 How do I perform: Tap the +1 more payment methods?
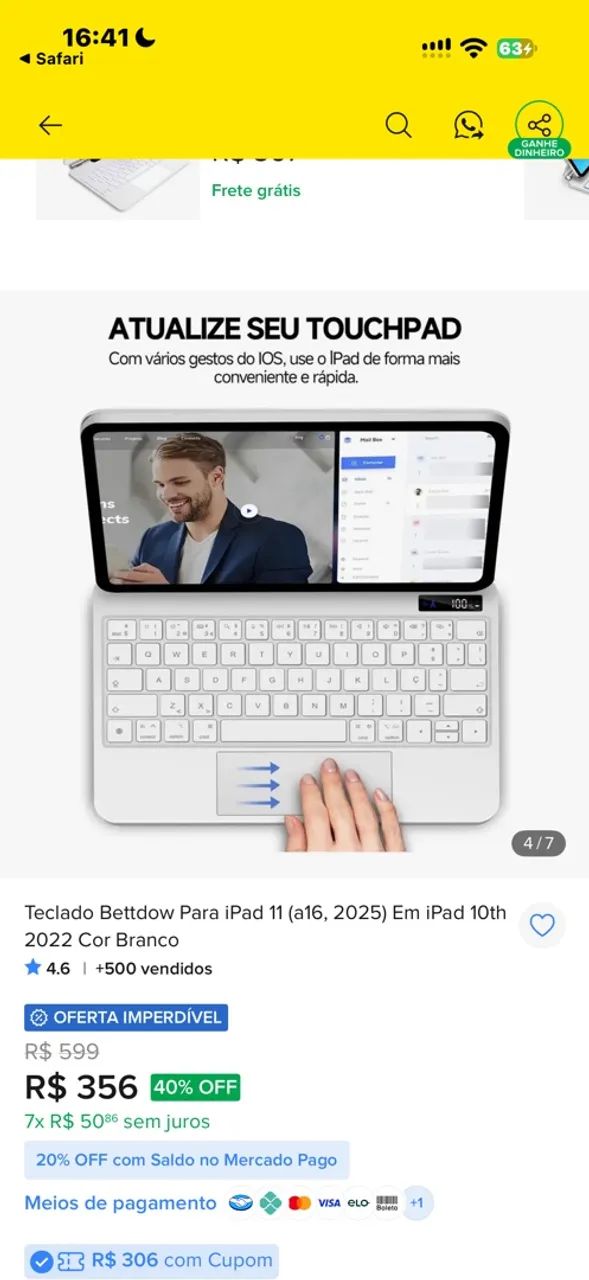click(x=417, y=1203)
